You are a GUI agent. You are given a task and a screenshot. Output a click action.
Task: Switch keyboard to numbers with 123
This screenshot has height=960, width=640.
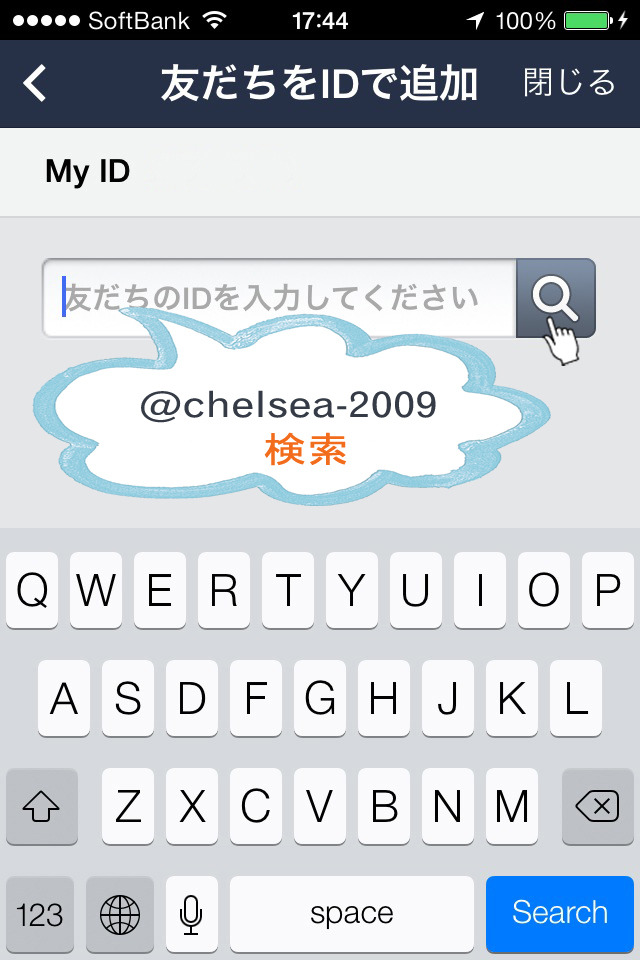40,913
